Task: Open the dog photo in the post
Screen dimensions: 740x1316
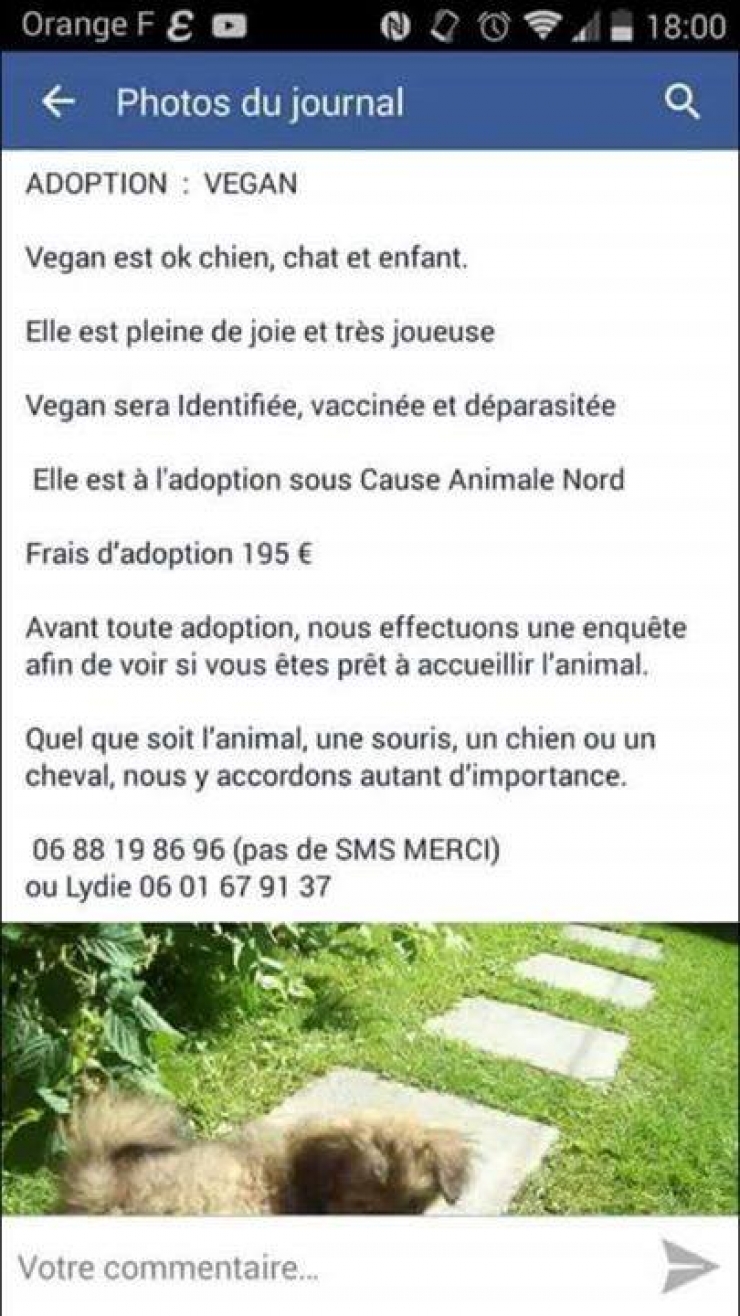Action: coord(370,1068)
